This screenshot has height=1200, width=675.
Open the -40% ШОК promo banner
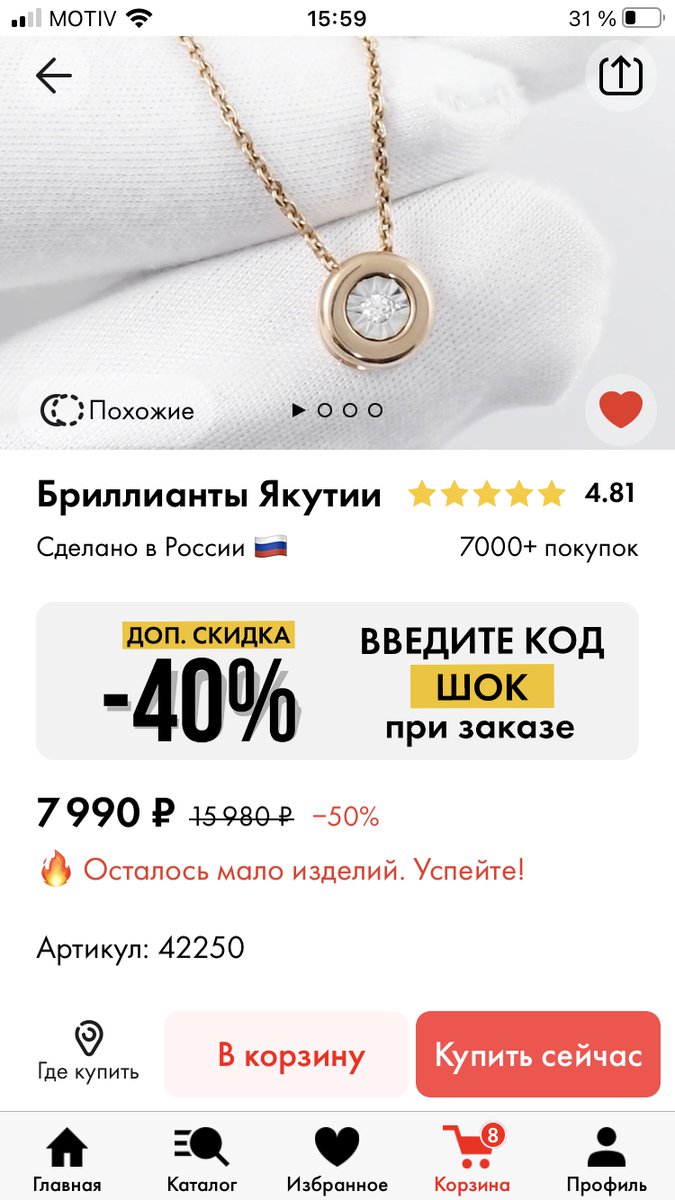(337, 681)
